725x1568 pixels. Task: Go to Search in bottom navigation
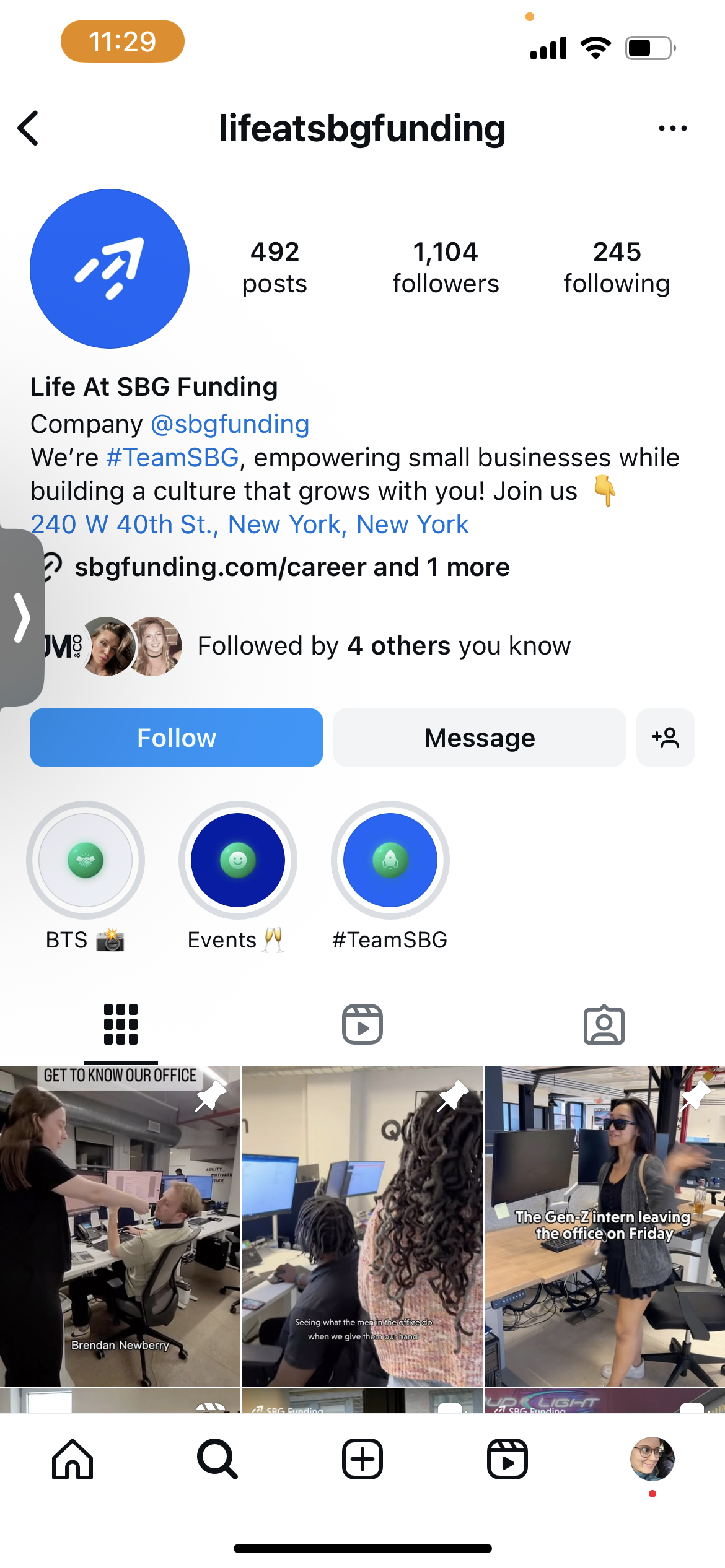pos(217,1459)
